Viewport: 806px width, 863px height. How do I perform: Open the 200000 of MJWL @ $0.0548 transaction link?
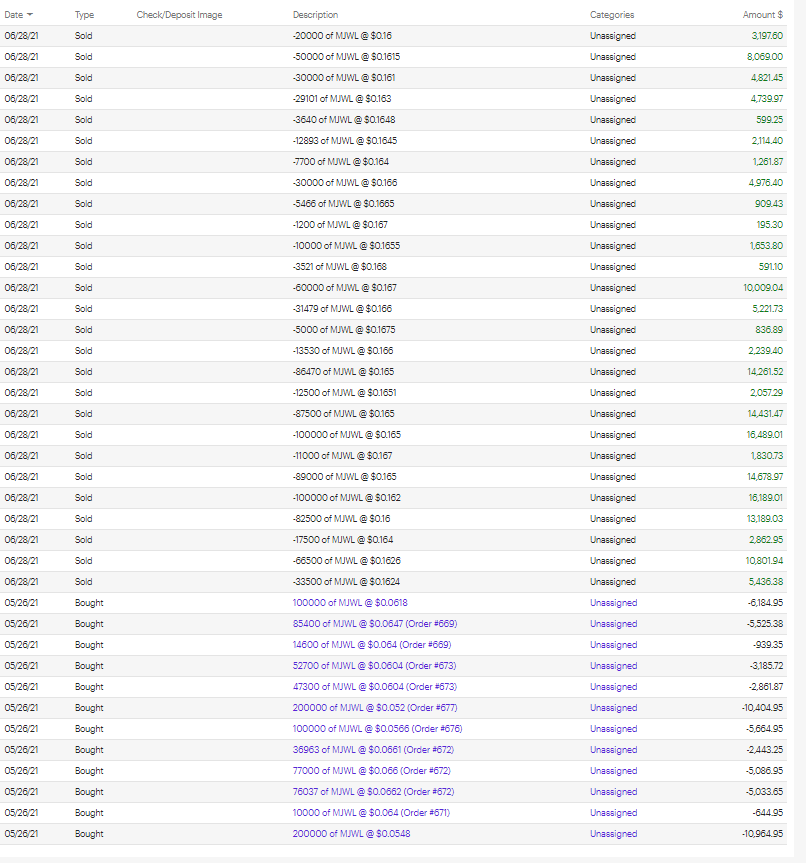click(351, 834)
